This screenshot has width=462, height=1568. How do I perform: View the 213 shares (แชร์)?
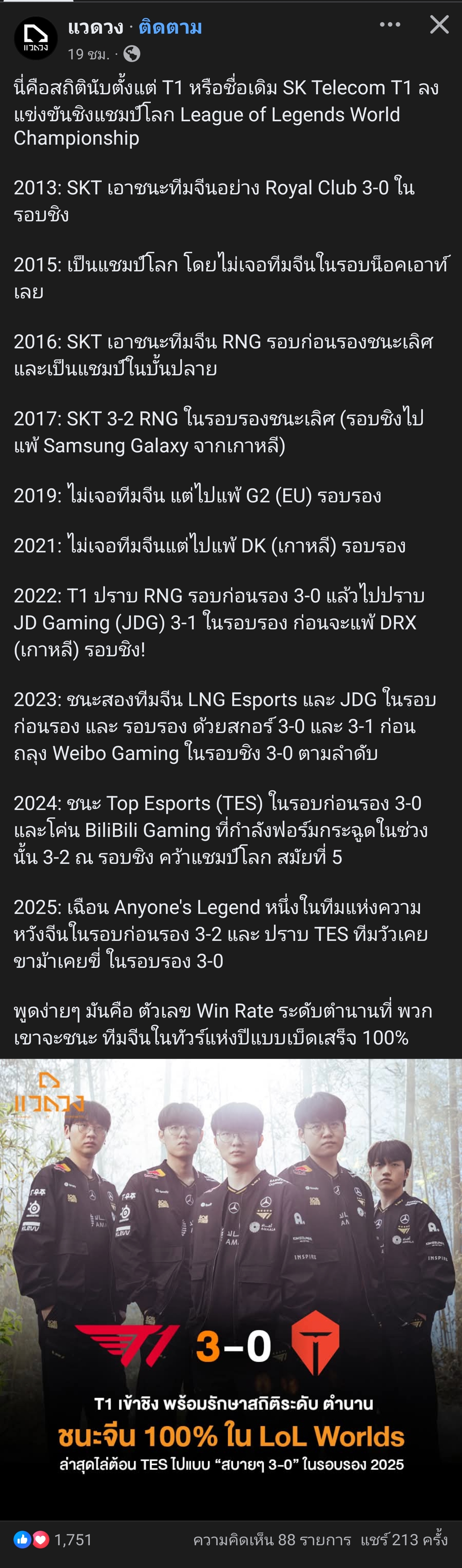(x=404, y=1539)
